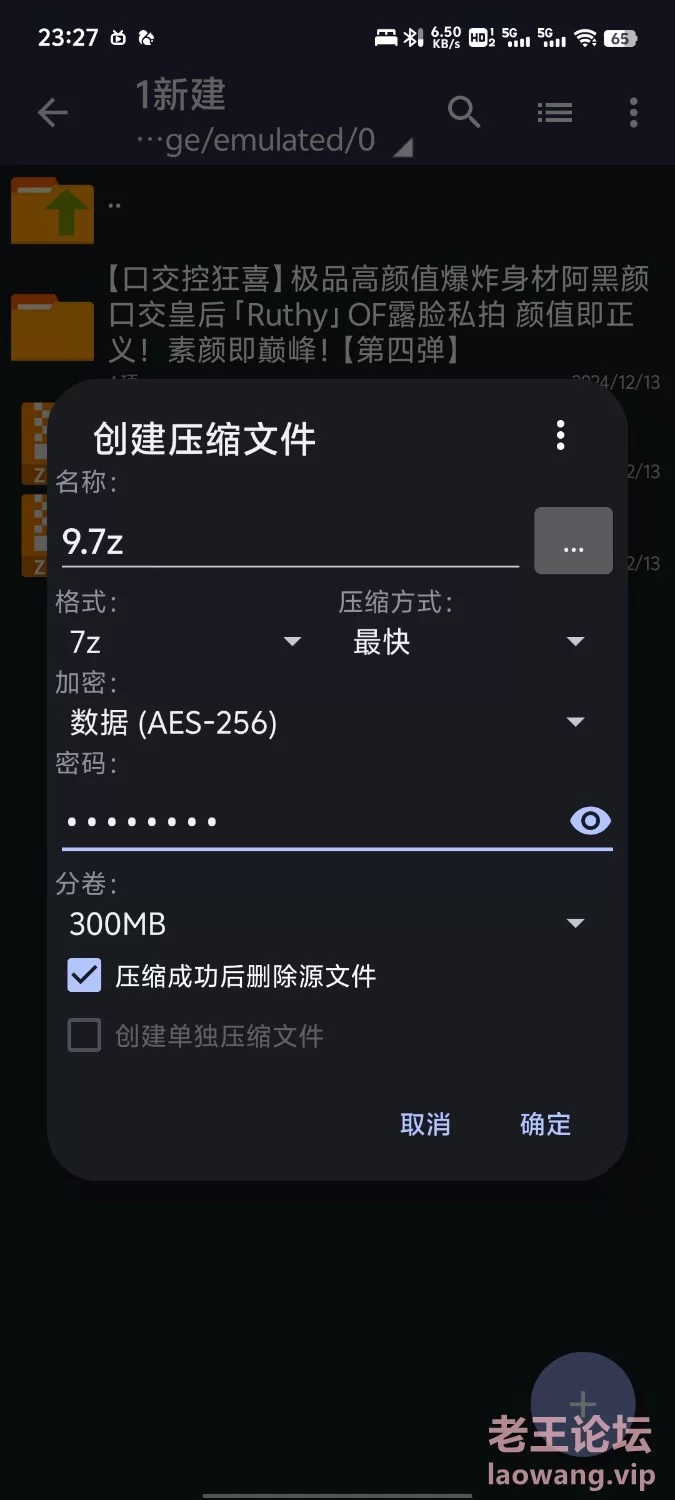Screen dimensions: 675x1500
Task: Cancel the dialog with 取消
Action: pyautogui.click(x=425, y=1124)
